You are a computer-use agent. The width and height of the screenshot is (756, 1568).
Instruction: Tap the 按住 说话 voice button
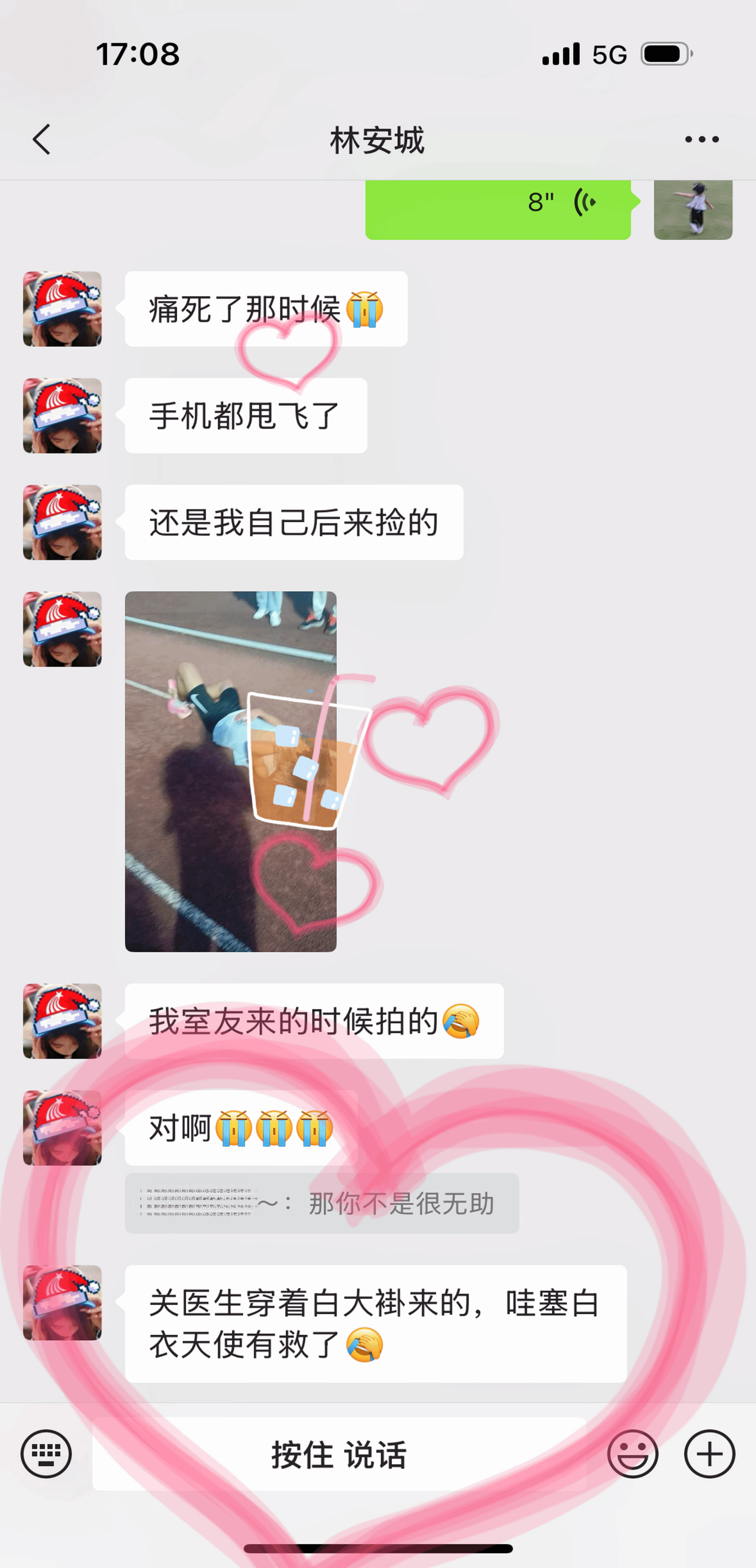[339, 1454]
